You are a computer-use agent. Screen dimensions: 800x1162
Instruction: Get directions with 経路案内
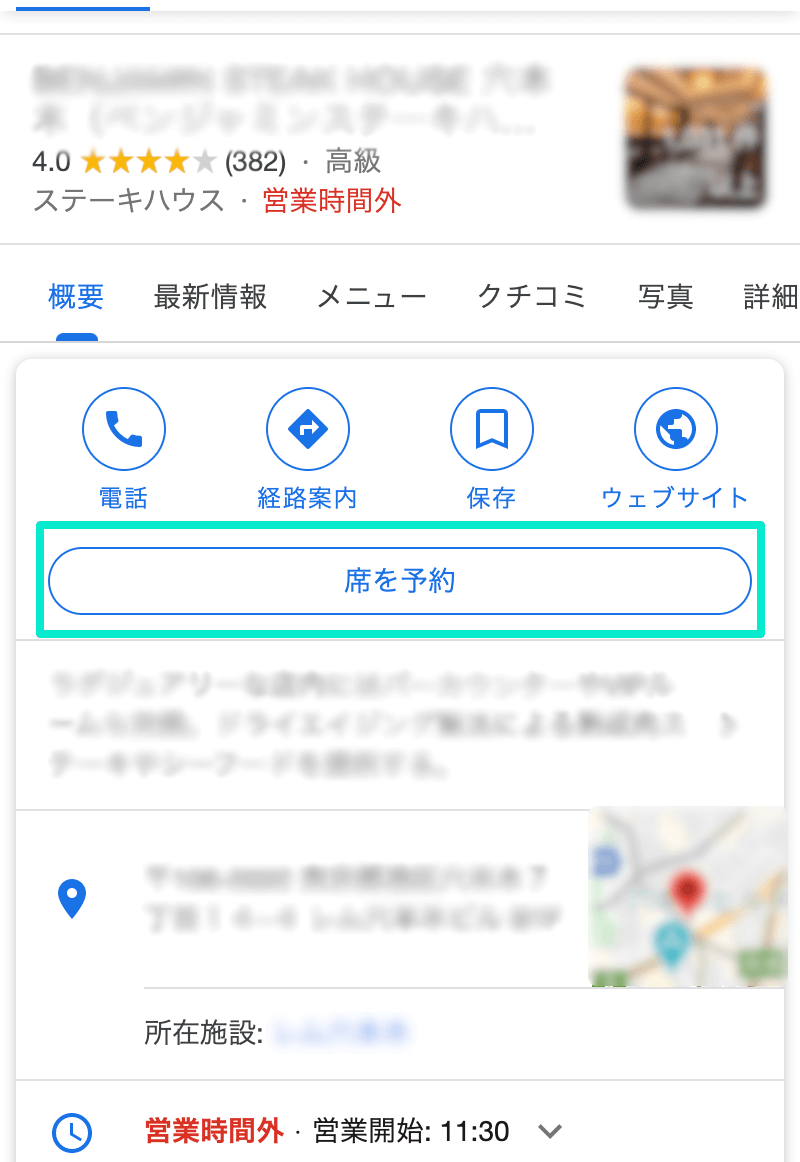(x=308, y=430)
